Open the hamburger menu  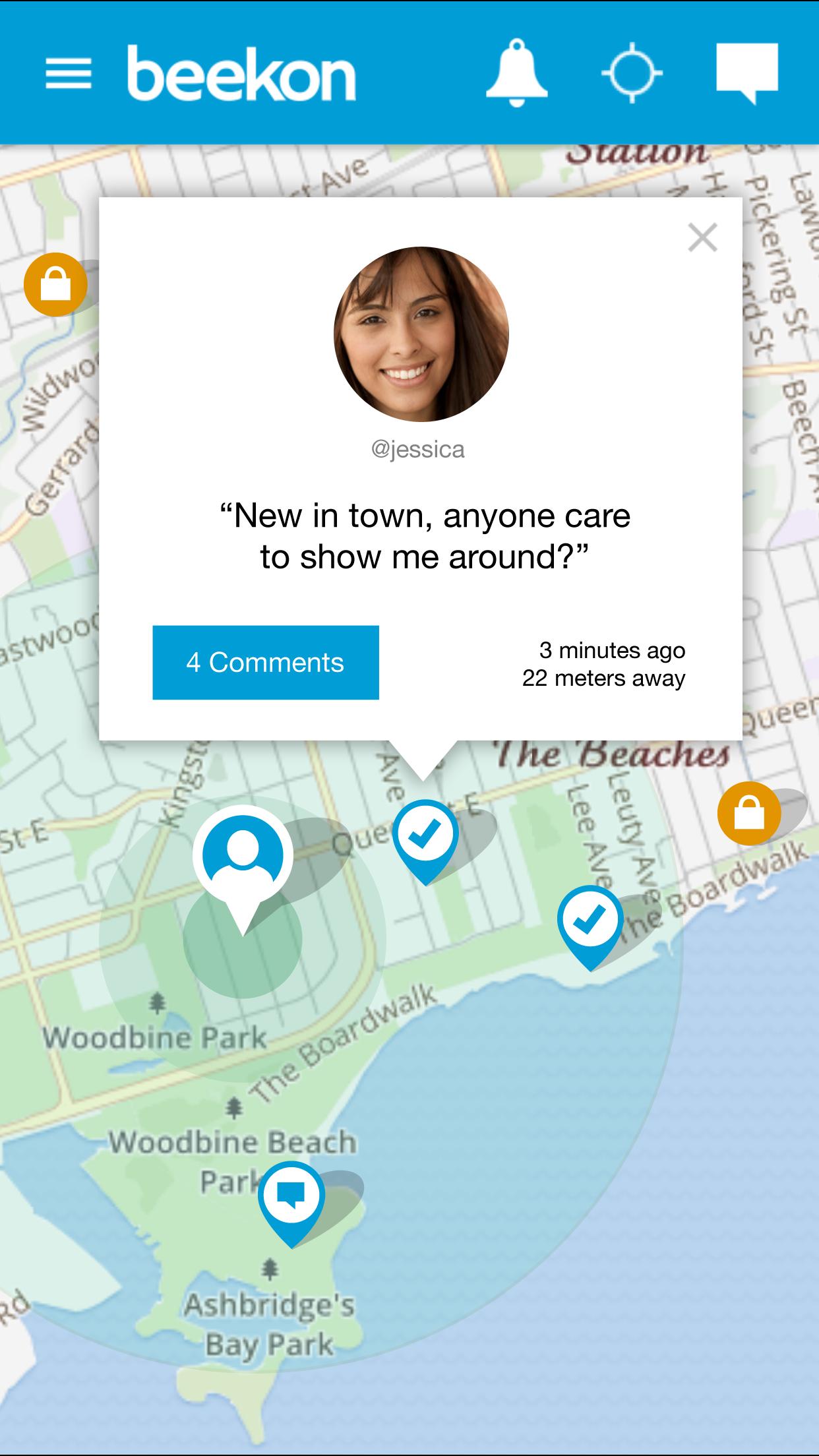click(x=68, y=73)
